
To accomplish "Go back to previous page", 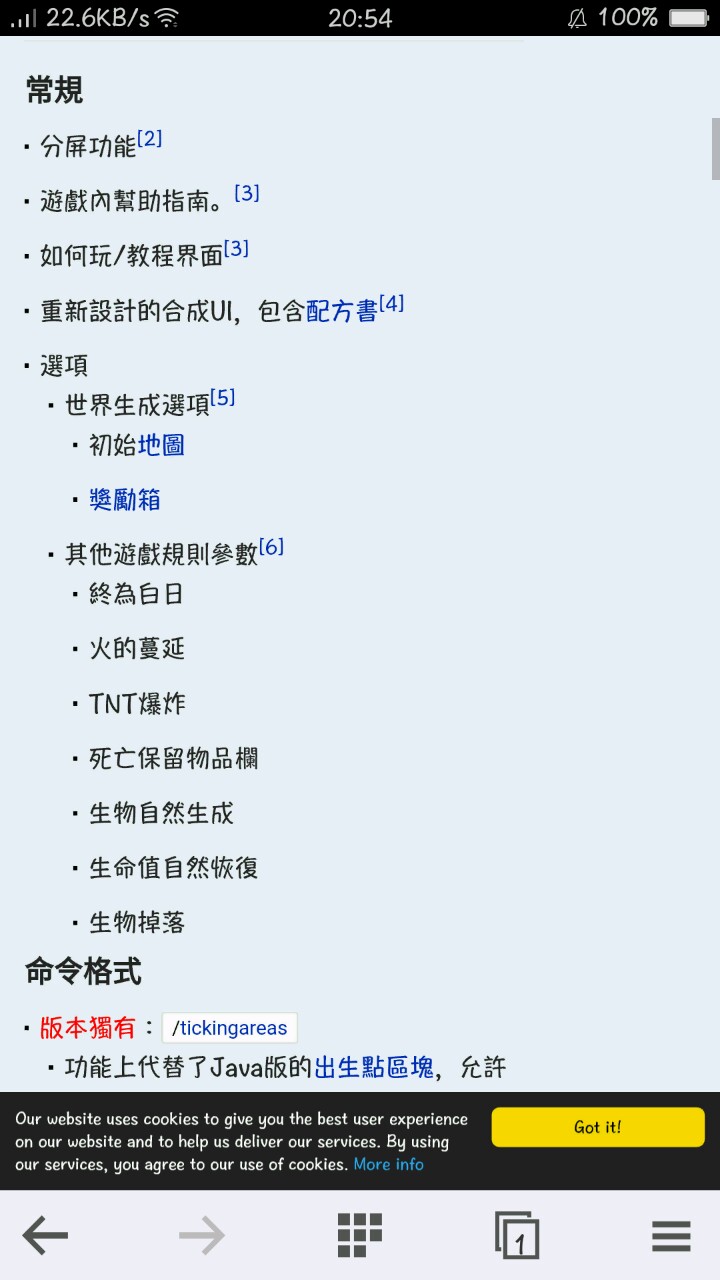I will click(45, 1236).
